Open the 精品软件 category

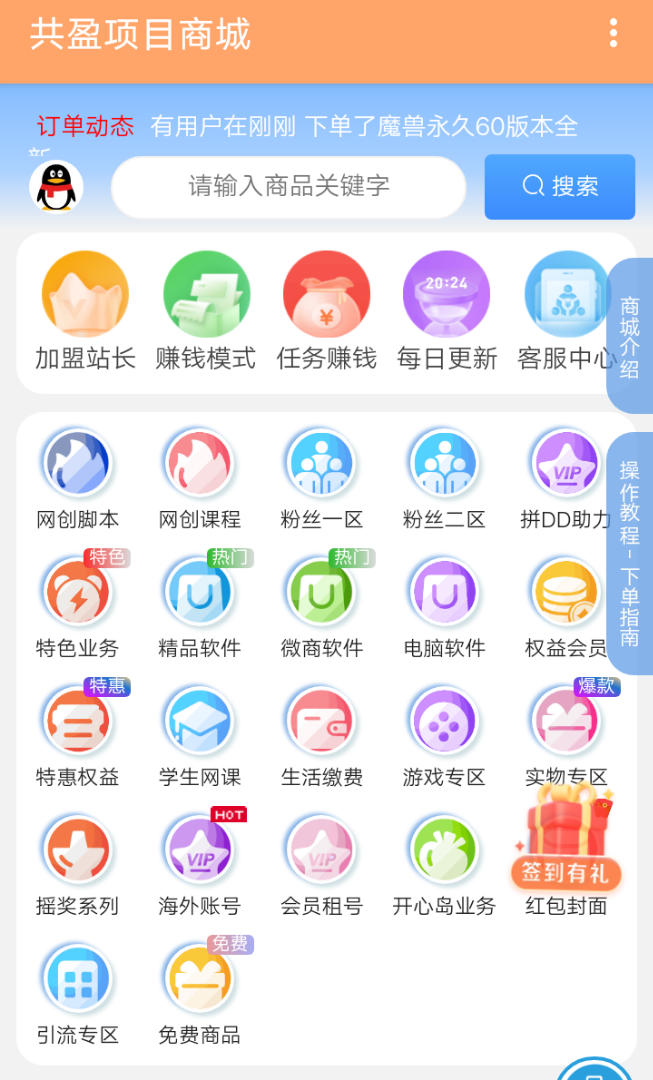point(199,607)
